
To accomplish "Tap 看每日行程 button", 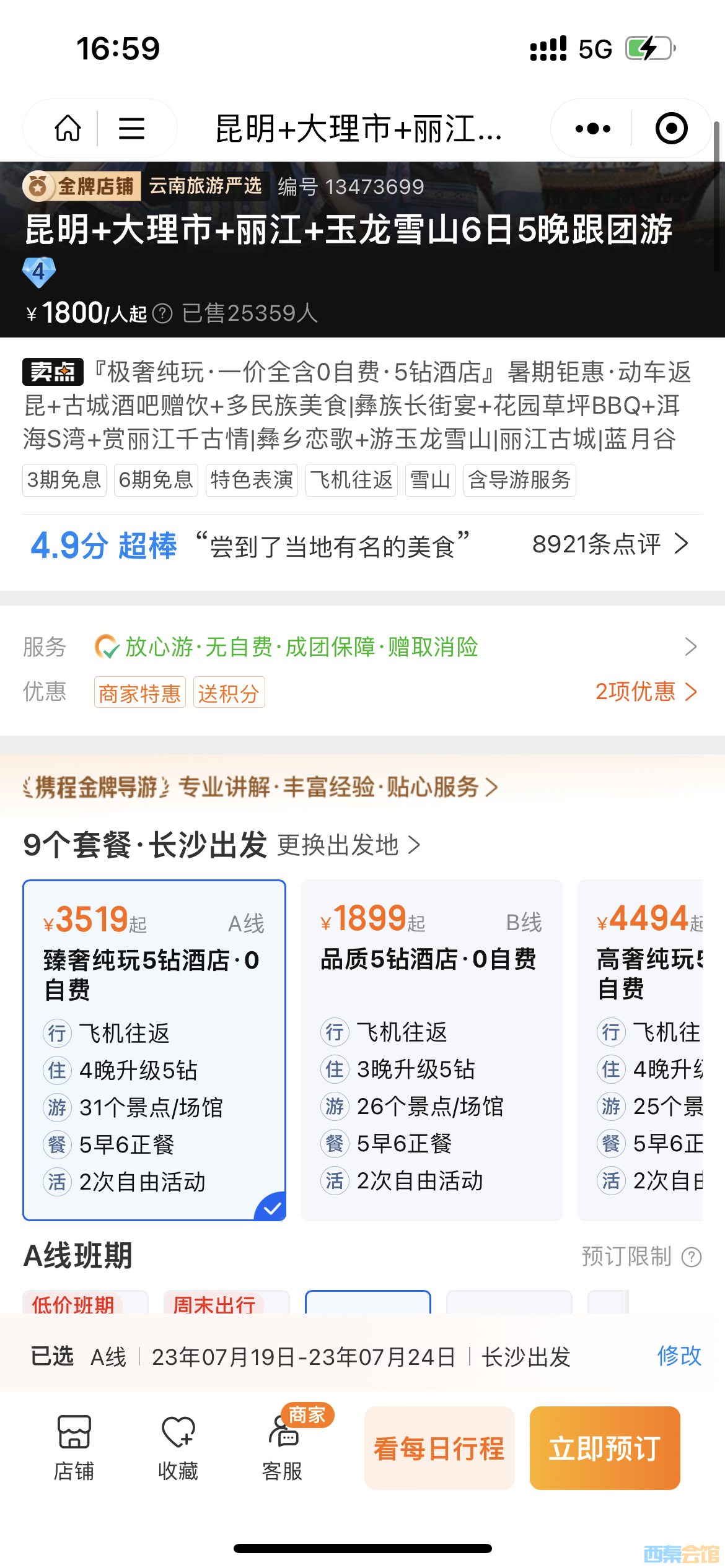I will 439,1448.
